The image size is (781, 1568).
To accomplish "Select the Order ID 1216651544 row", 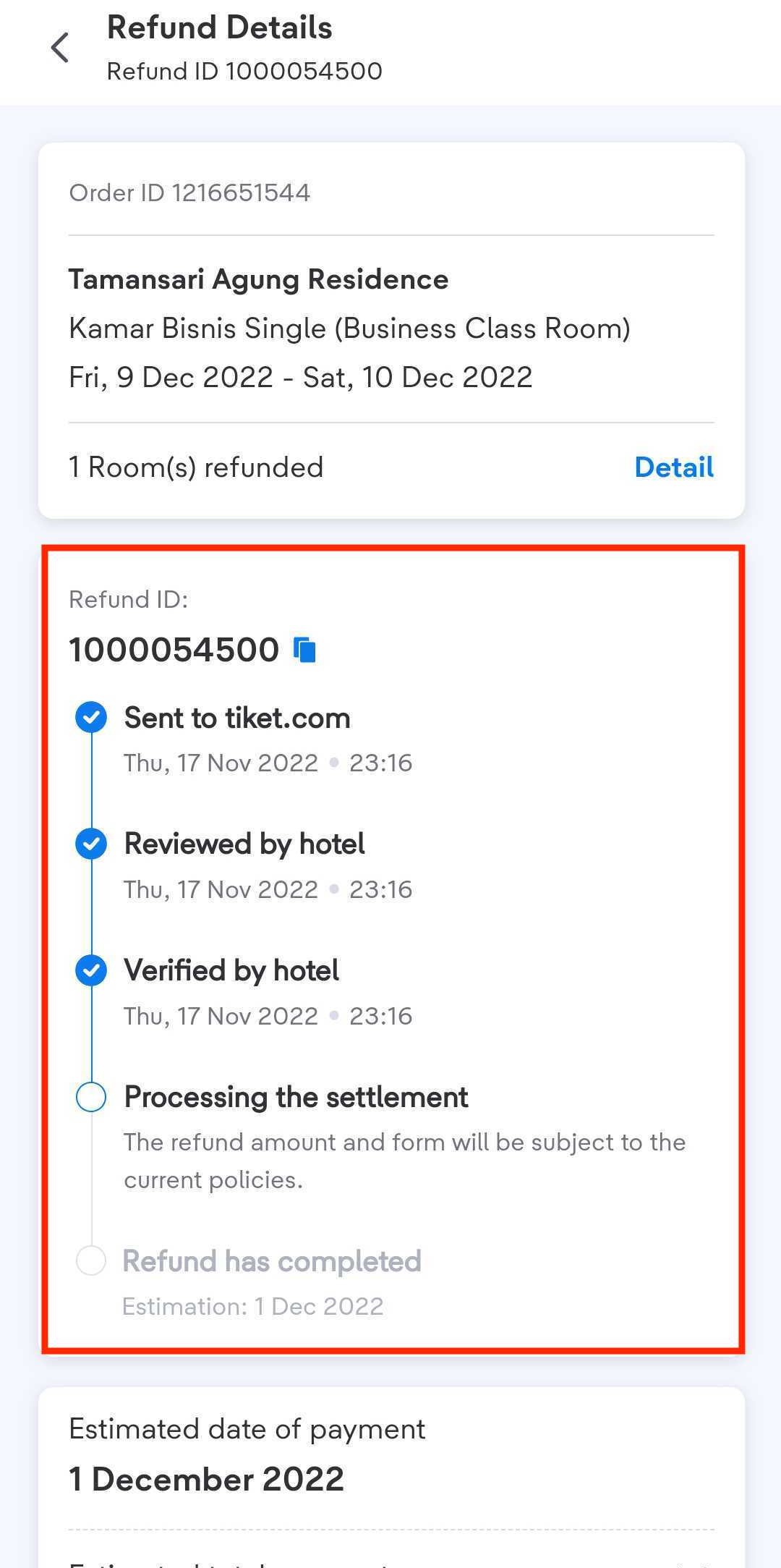I will click(x=189, y=192).
